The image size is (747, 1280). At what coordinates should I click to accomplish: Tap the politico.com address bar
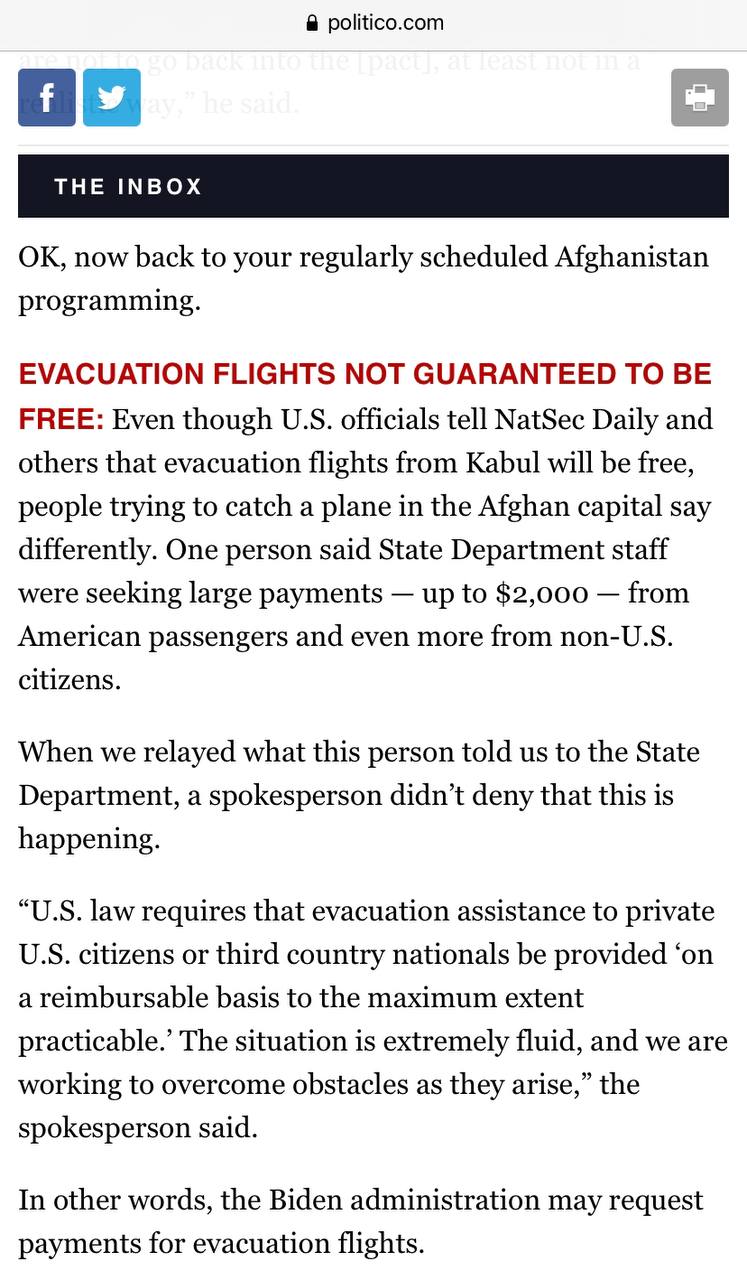tap(374, 22)
